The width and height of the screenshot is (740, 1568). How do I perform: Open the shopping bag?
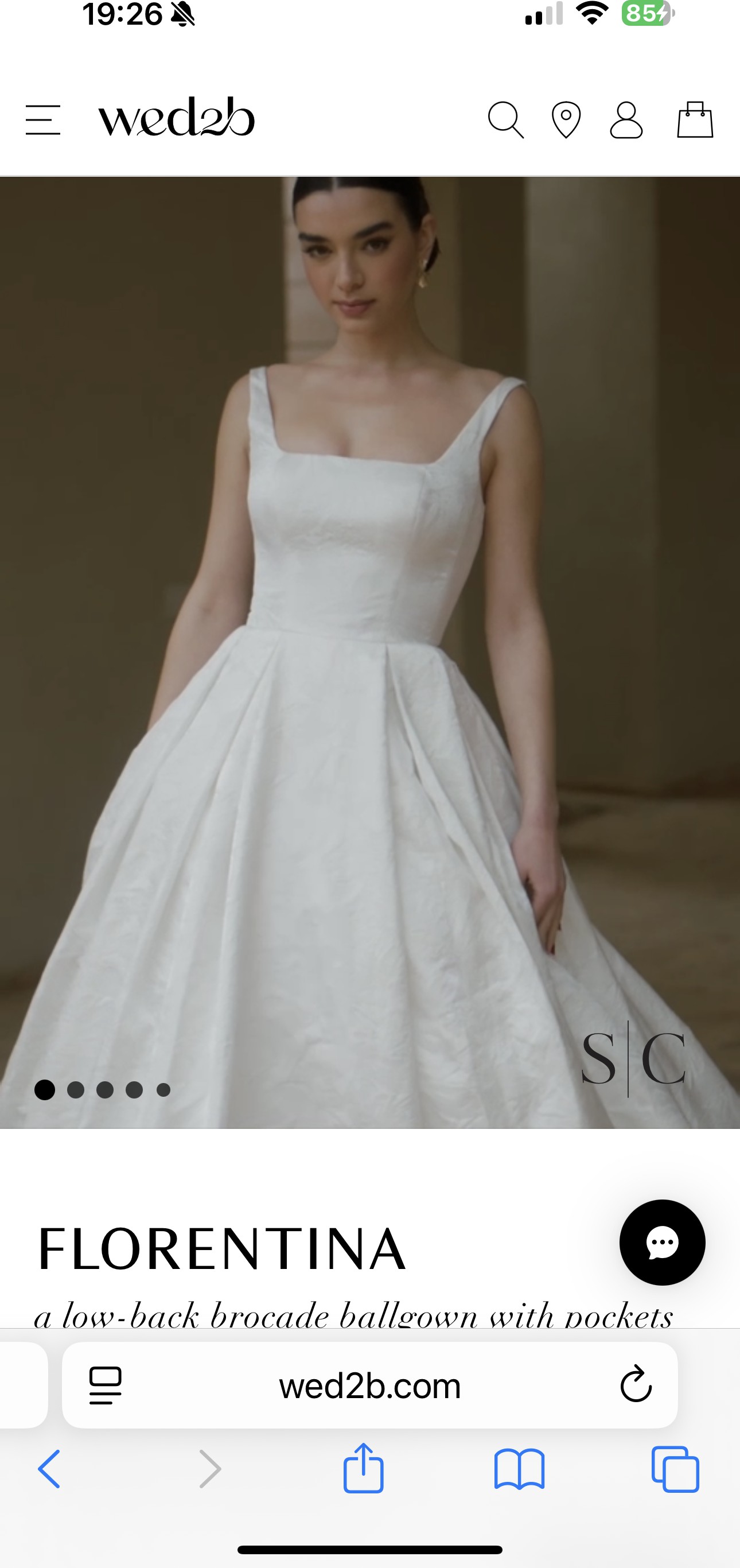[695, 119]
